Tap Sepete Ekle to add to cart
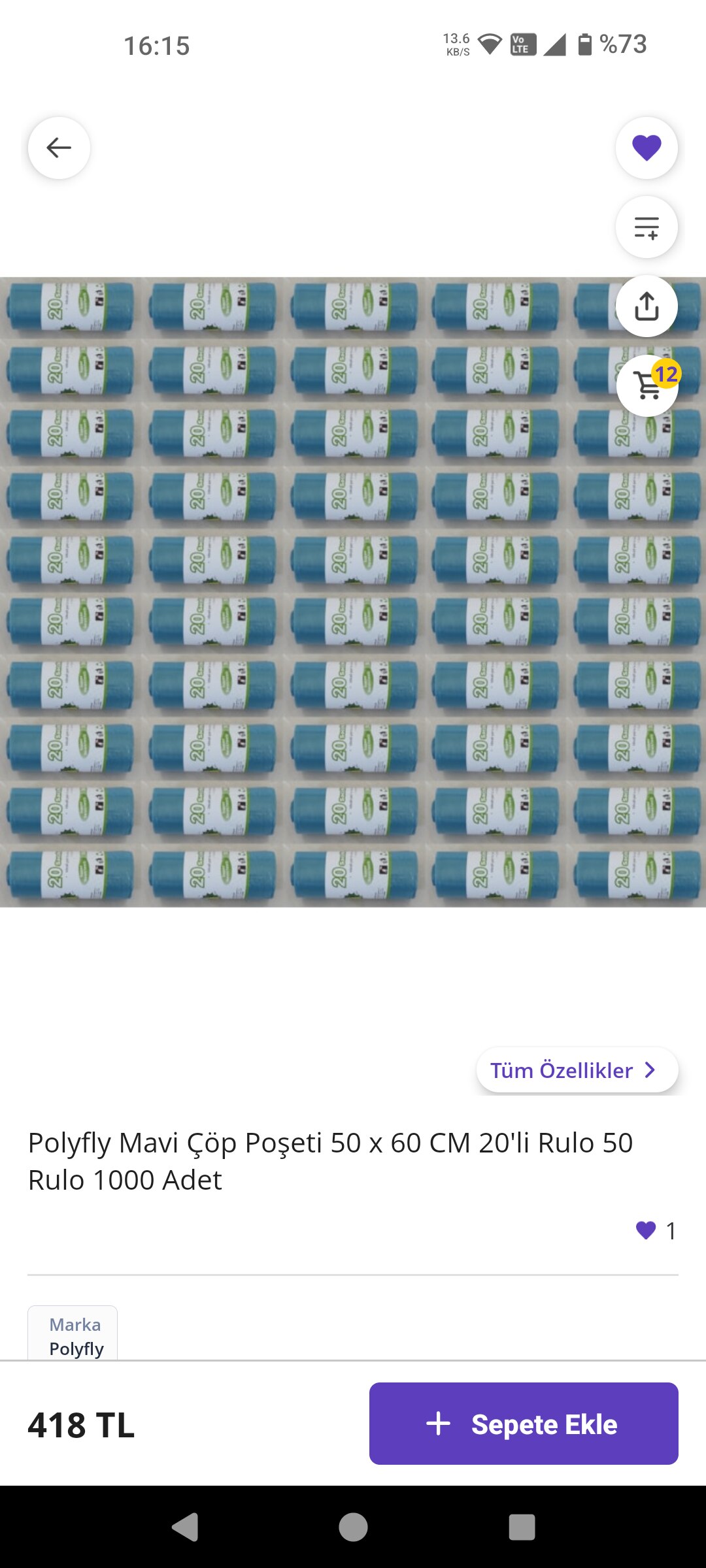706x1568 pixels. click(524, 1424)
